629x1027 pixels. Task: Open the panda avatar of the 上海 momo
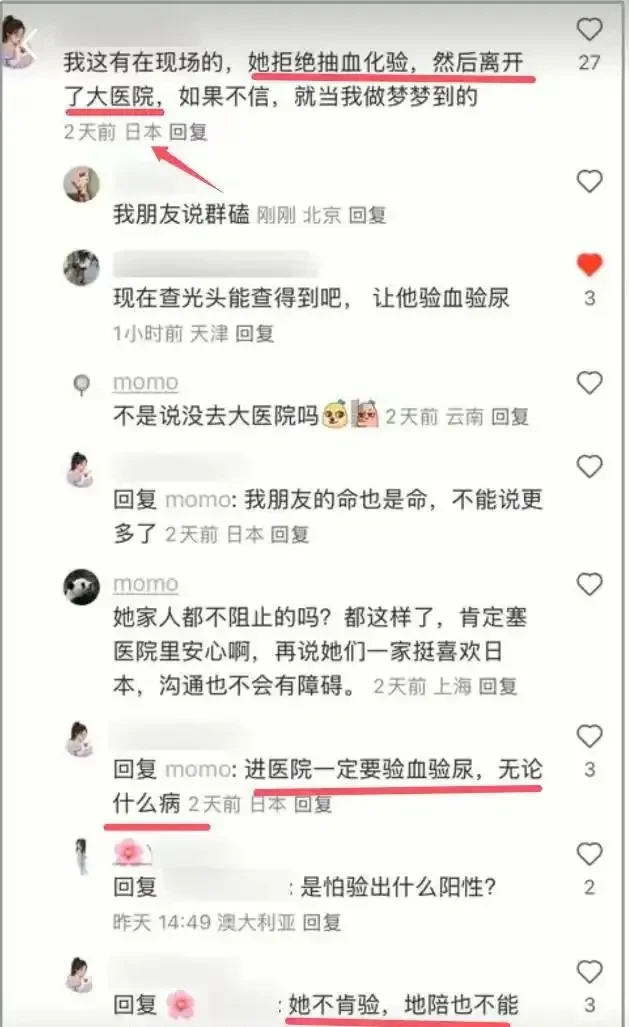tap(81, 586)
